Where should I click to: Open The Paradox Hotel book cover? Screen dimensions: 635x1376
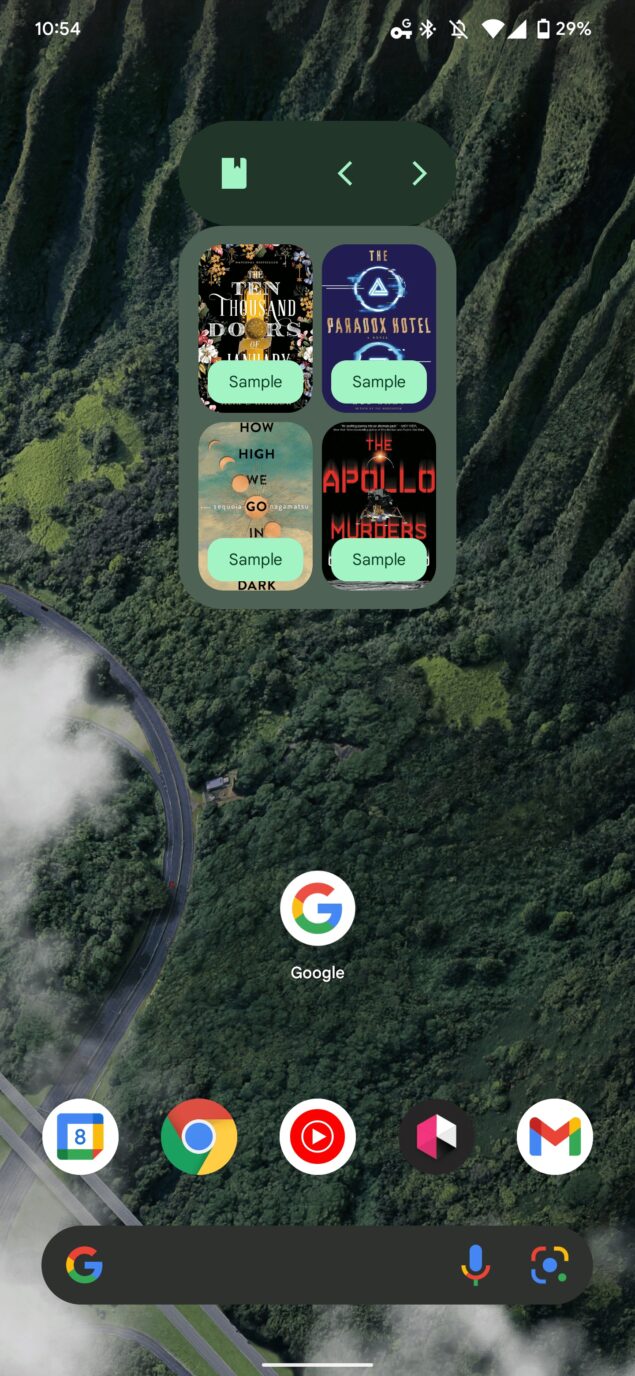(x=378, y=300)
